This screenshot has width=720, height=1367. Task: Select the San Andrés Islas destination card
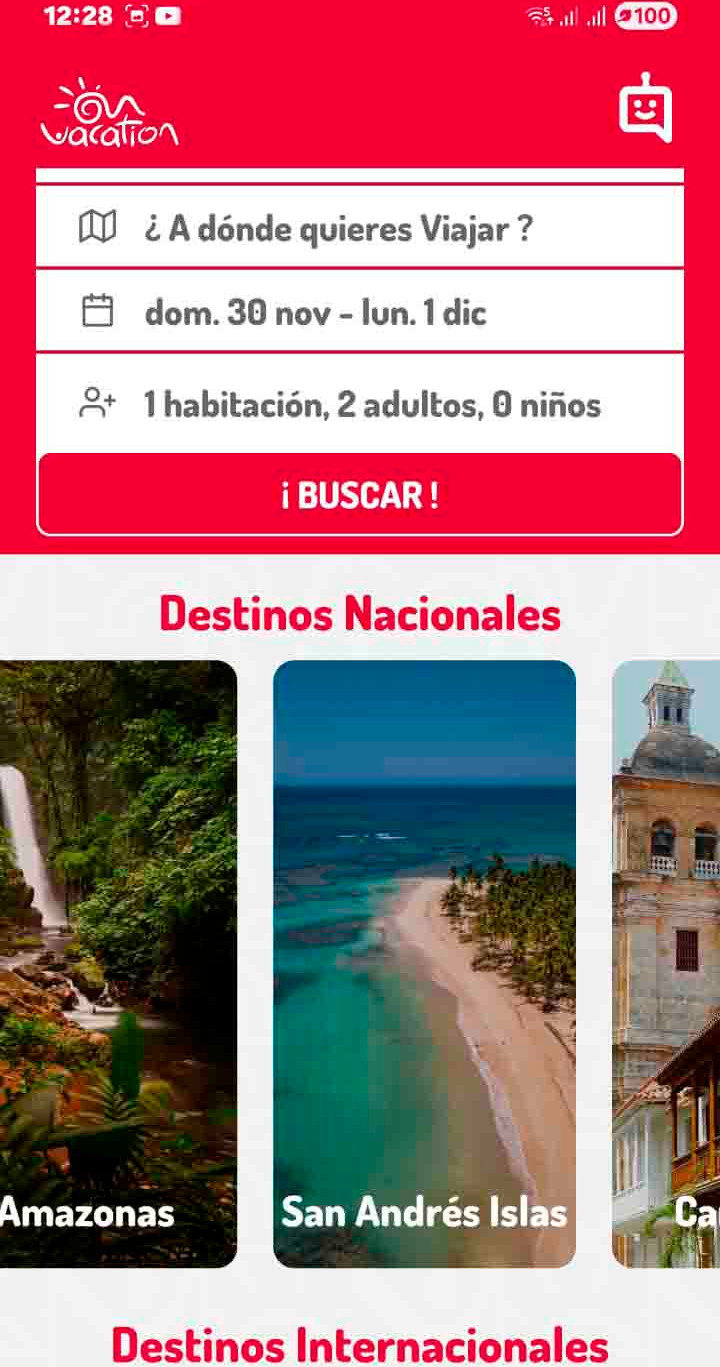point(424,962)
